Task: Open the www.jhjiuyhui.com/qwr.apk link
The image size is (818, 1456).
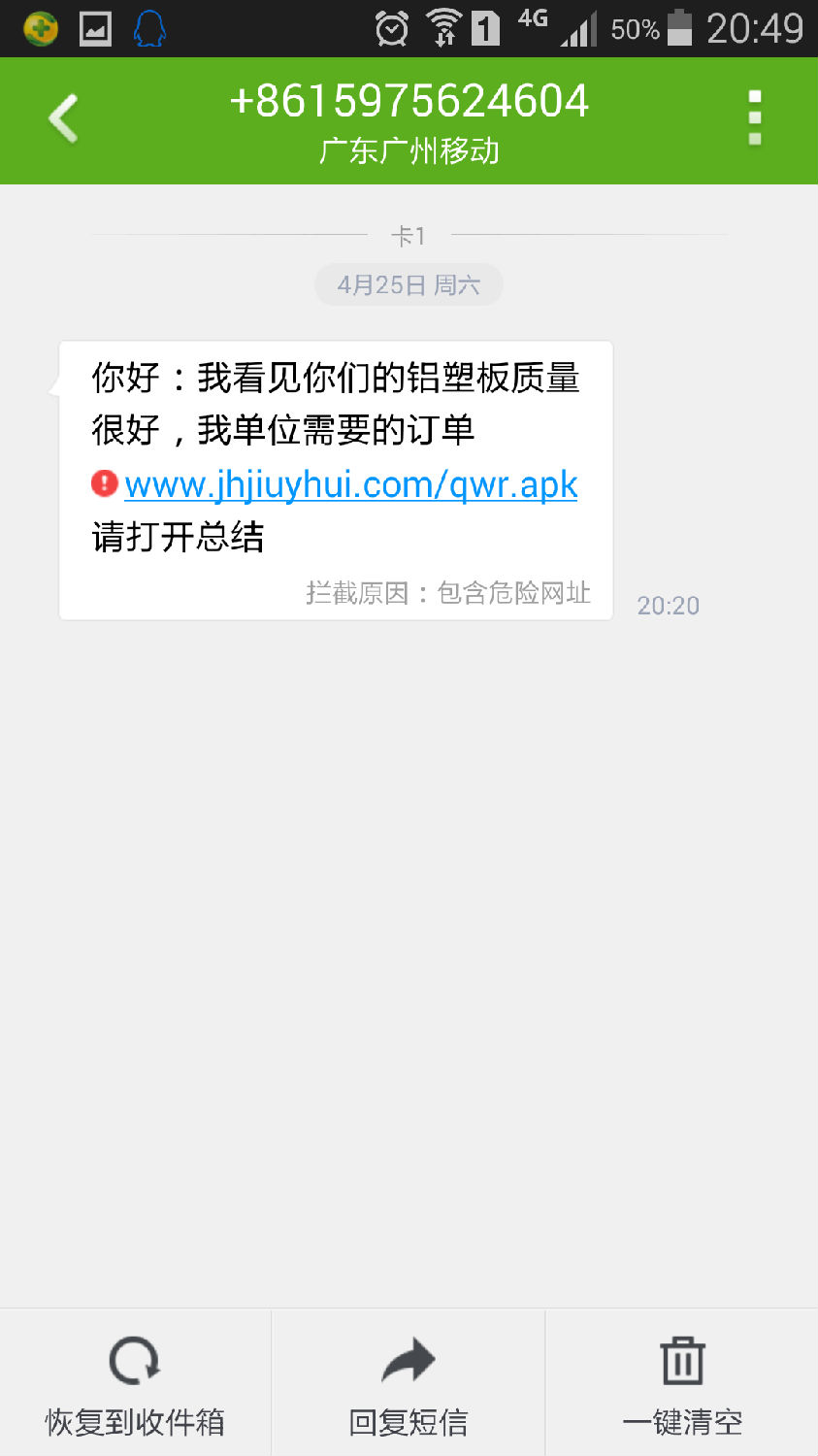Action: pos(350,484)
